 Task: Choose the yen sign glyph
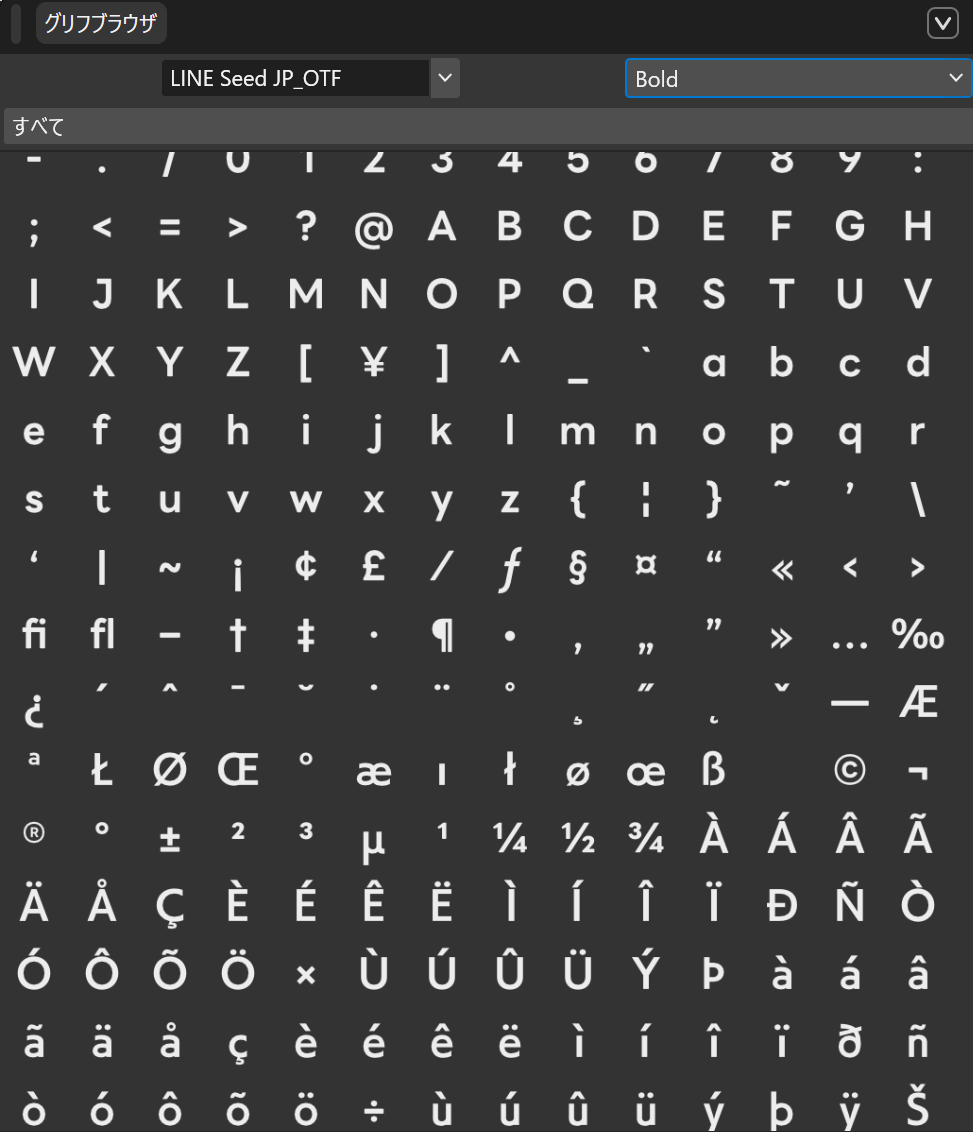(x=373, y=364)
